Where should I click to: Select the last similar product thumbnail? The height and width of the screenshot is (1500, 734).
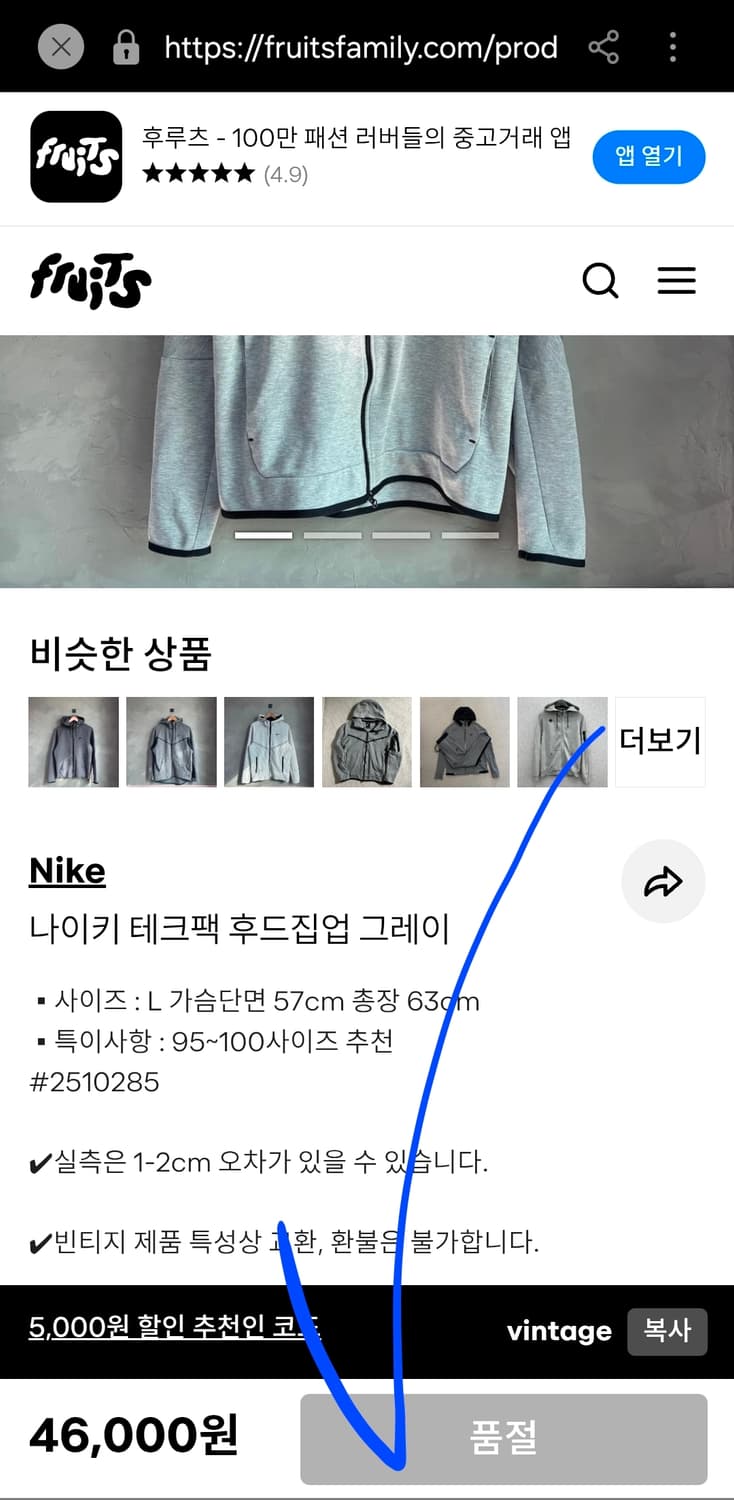coord(562,741)
